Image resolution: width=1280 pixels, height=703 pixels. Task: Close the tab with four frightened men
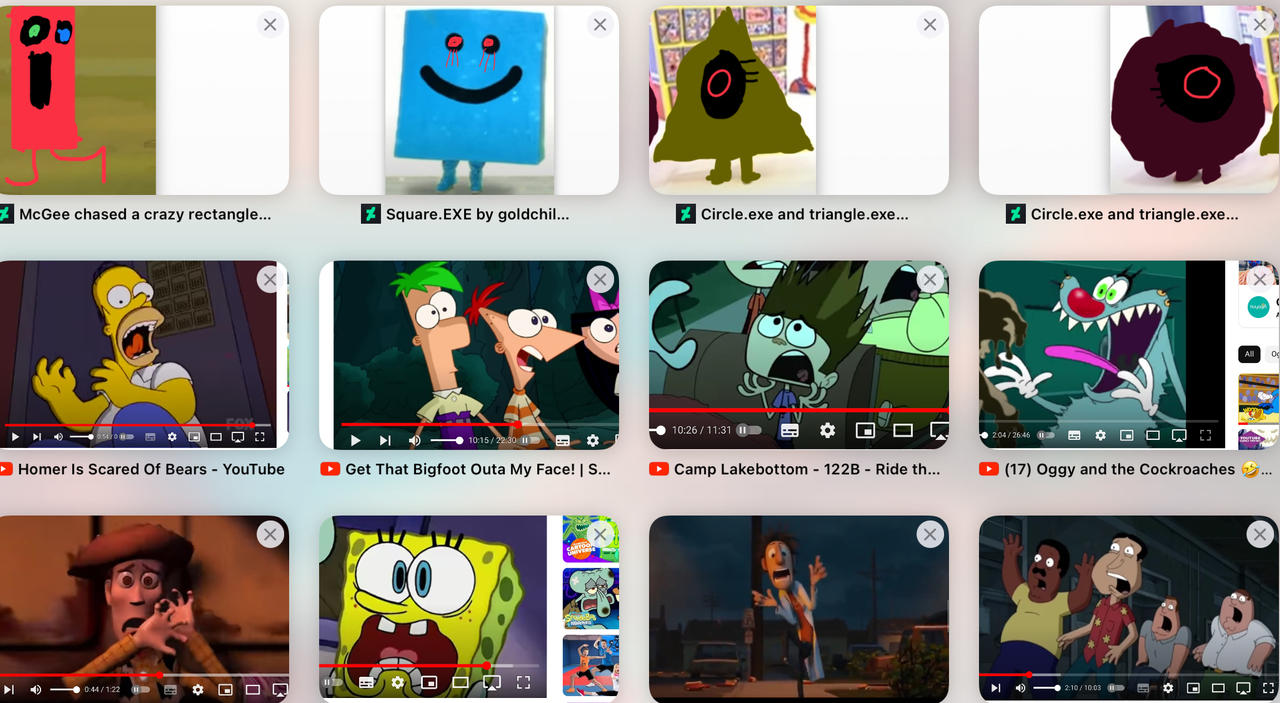(x=1260, y=535)
